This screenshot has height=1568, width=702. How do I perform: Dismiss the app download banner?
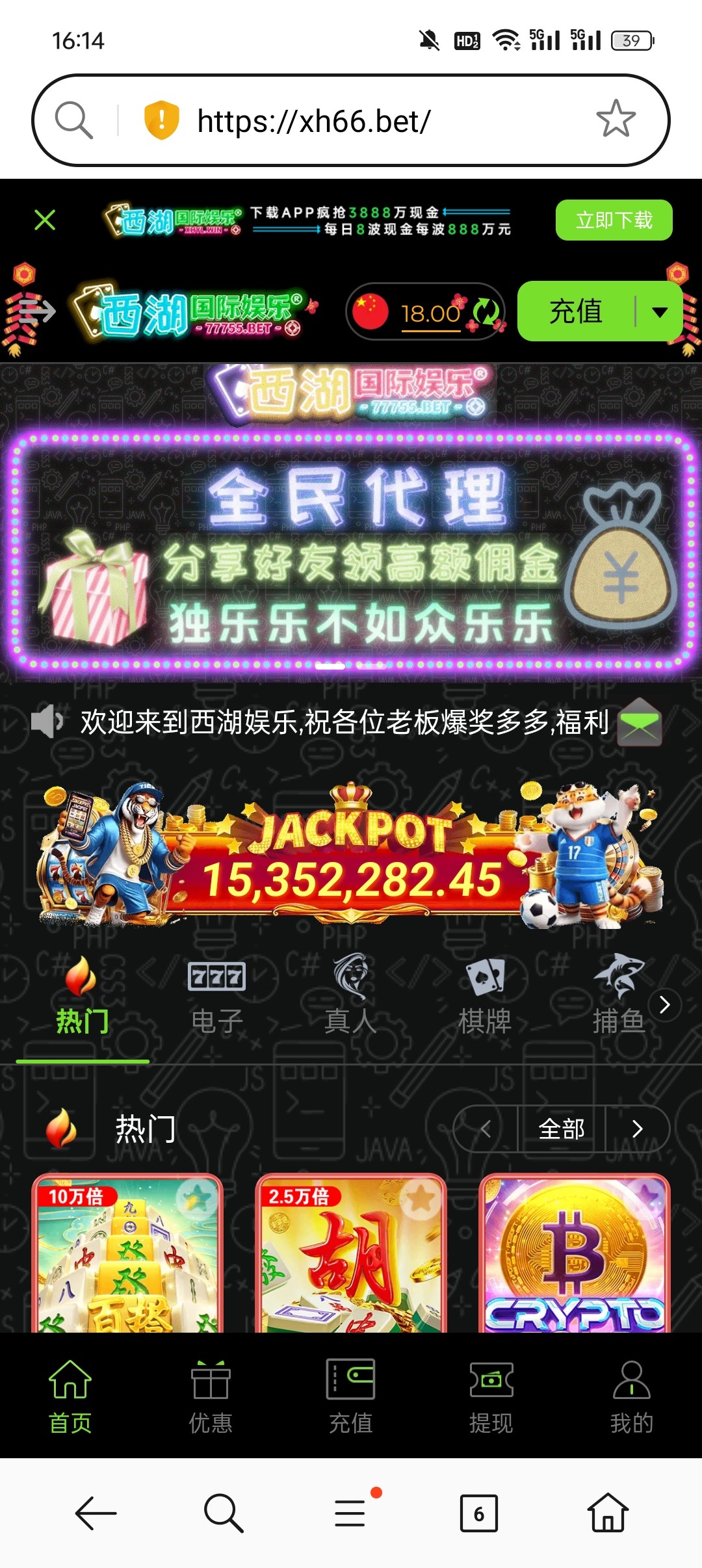tap(45, 220)
